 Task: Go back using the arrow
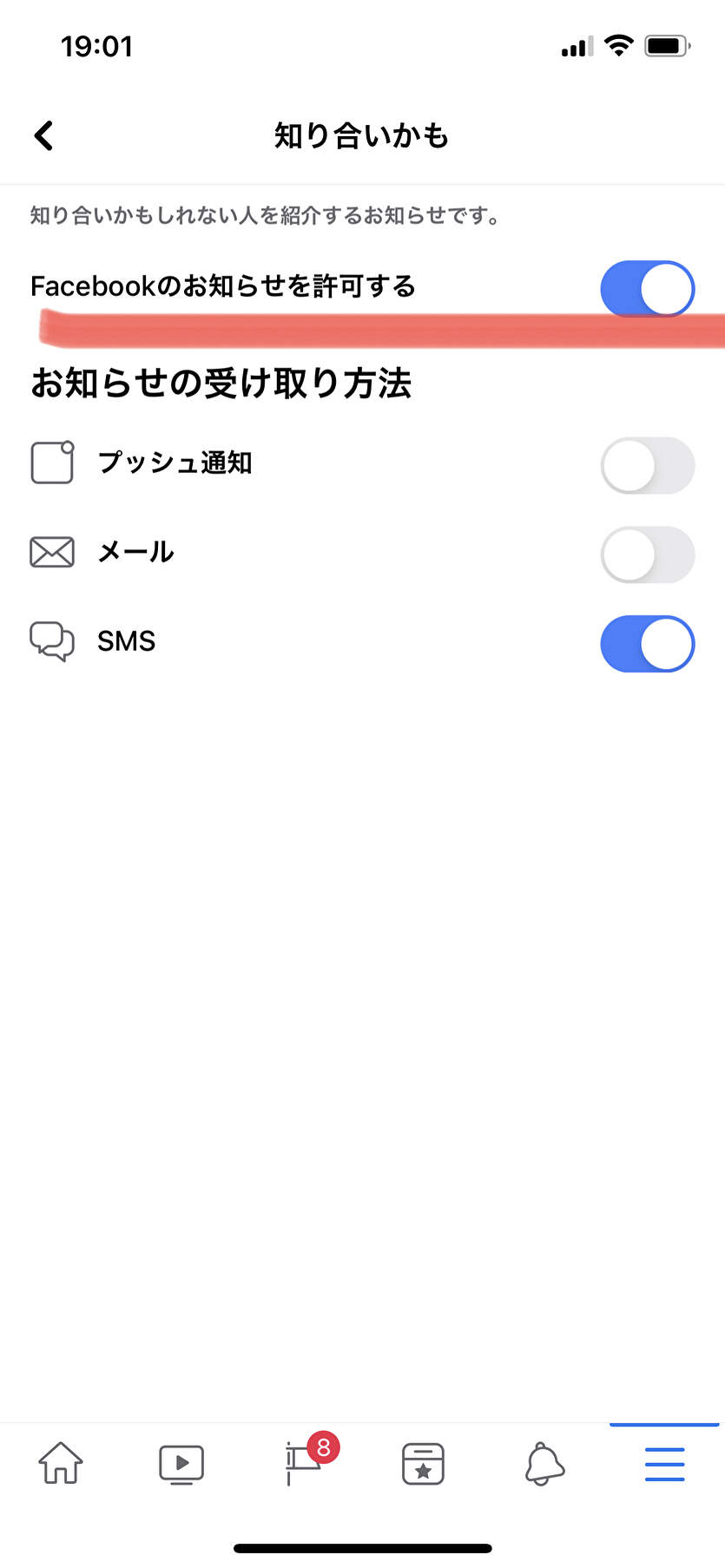(x=43, y=135)
